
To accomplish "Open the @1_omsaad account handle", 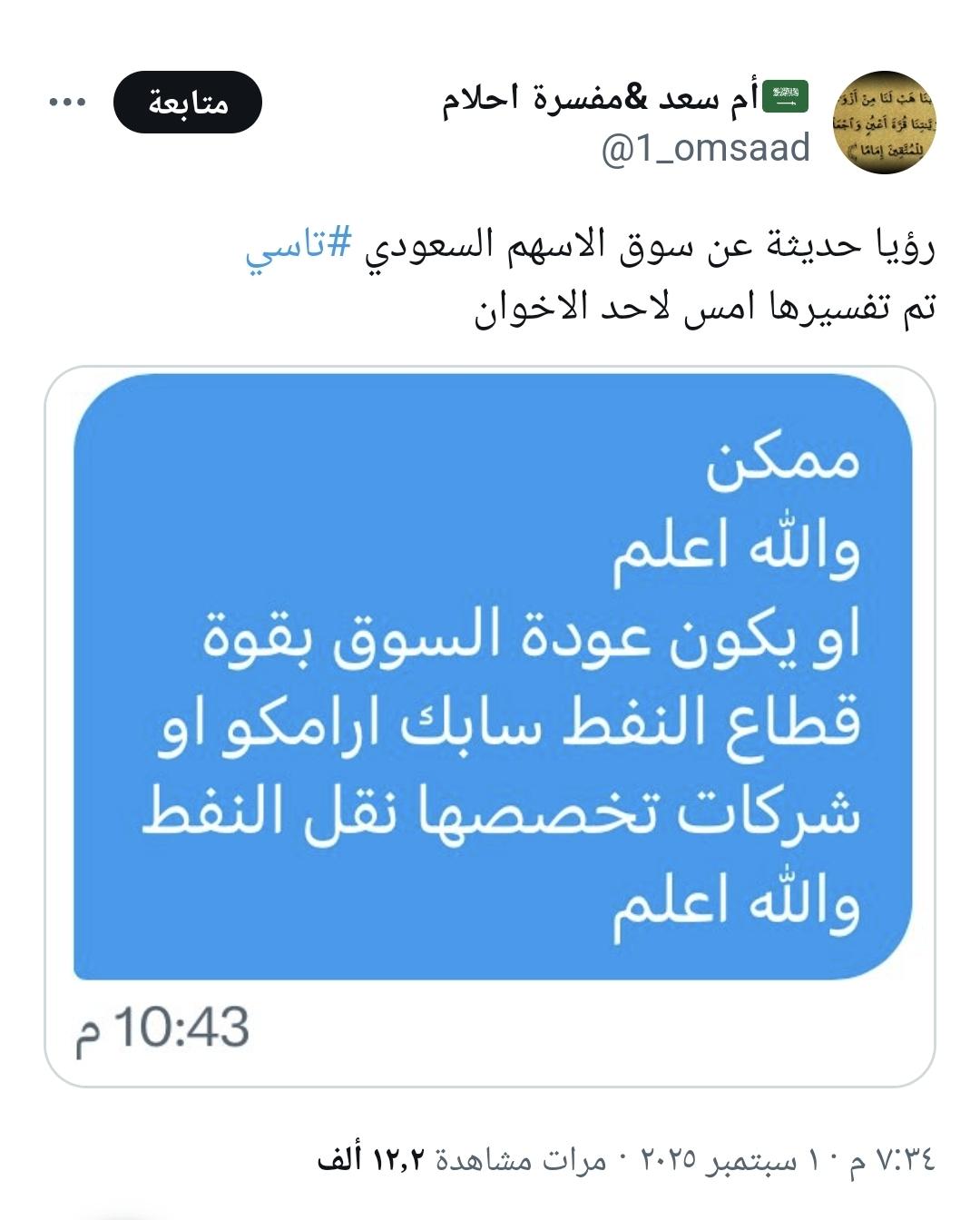I will [705, 148].
